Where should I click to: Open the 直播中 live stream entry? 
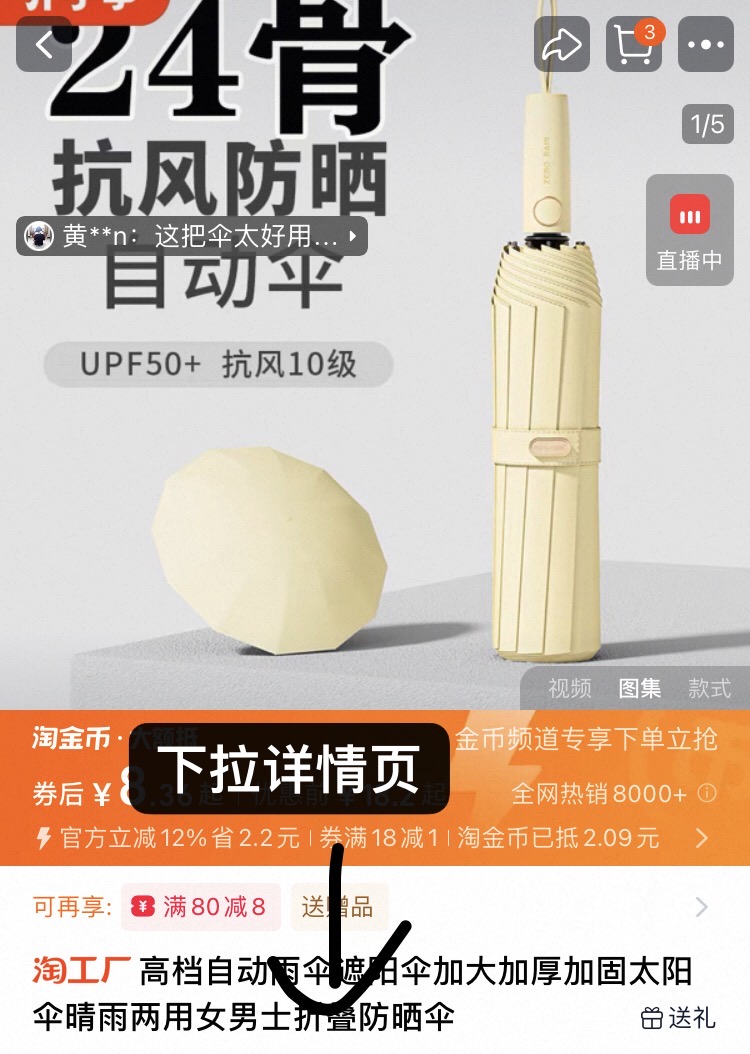point(688,230)
